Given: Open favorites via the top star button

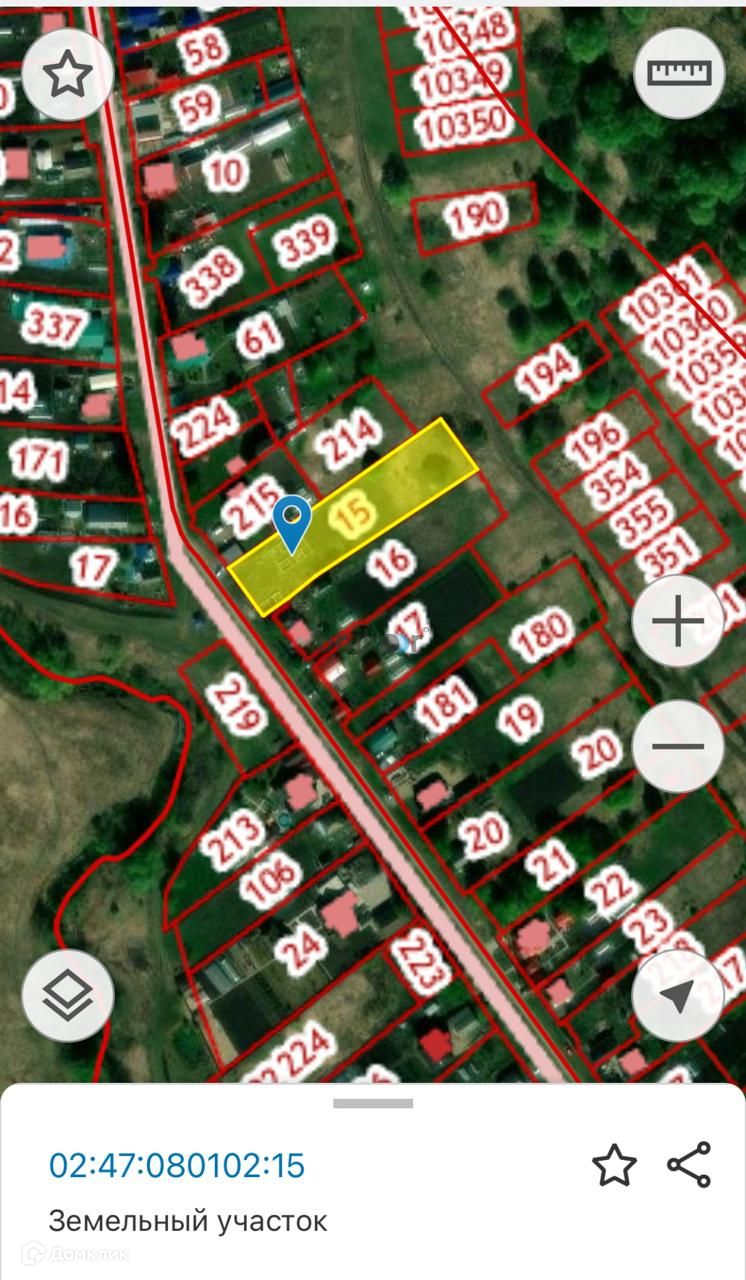Looking at the screenshot, I should tap(68, 74).
